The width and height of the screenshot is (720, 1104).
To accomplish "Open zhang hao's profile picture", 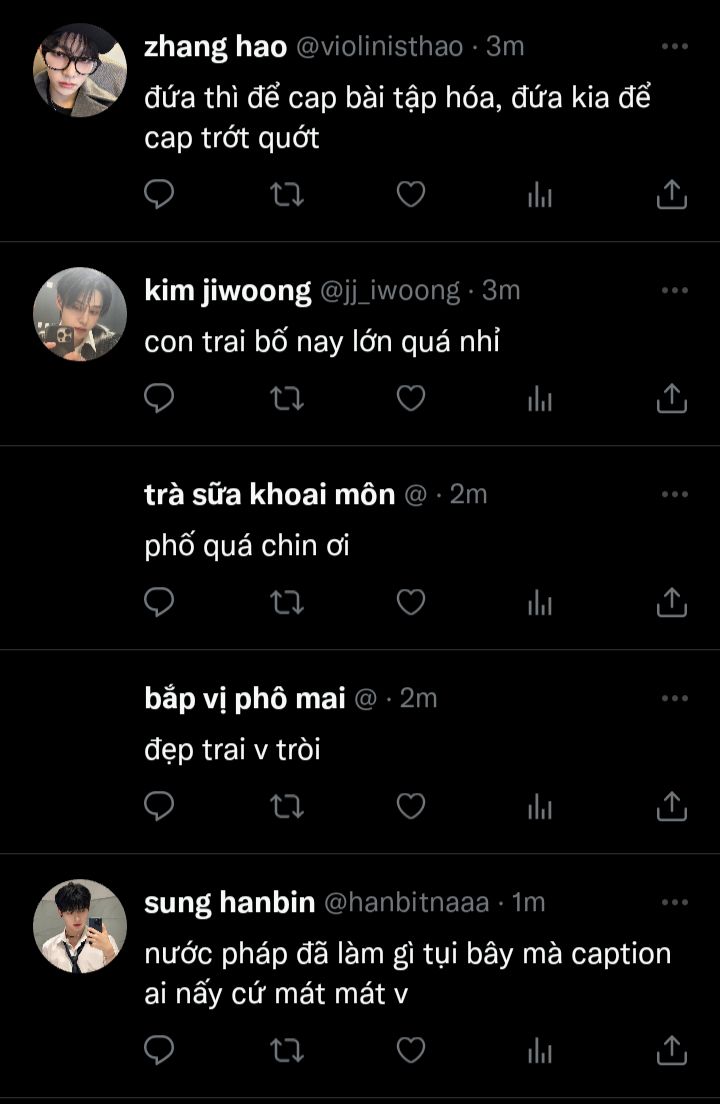I will pyautogui.click(x=80, y=70).
